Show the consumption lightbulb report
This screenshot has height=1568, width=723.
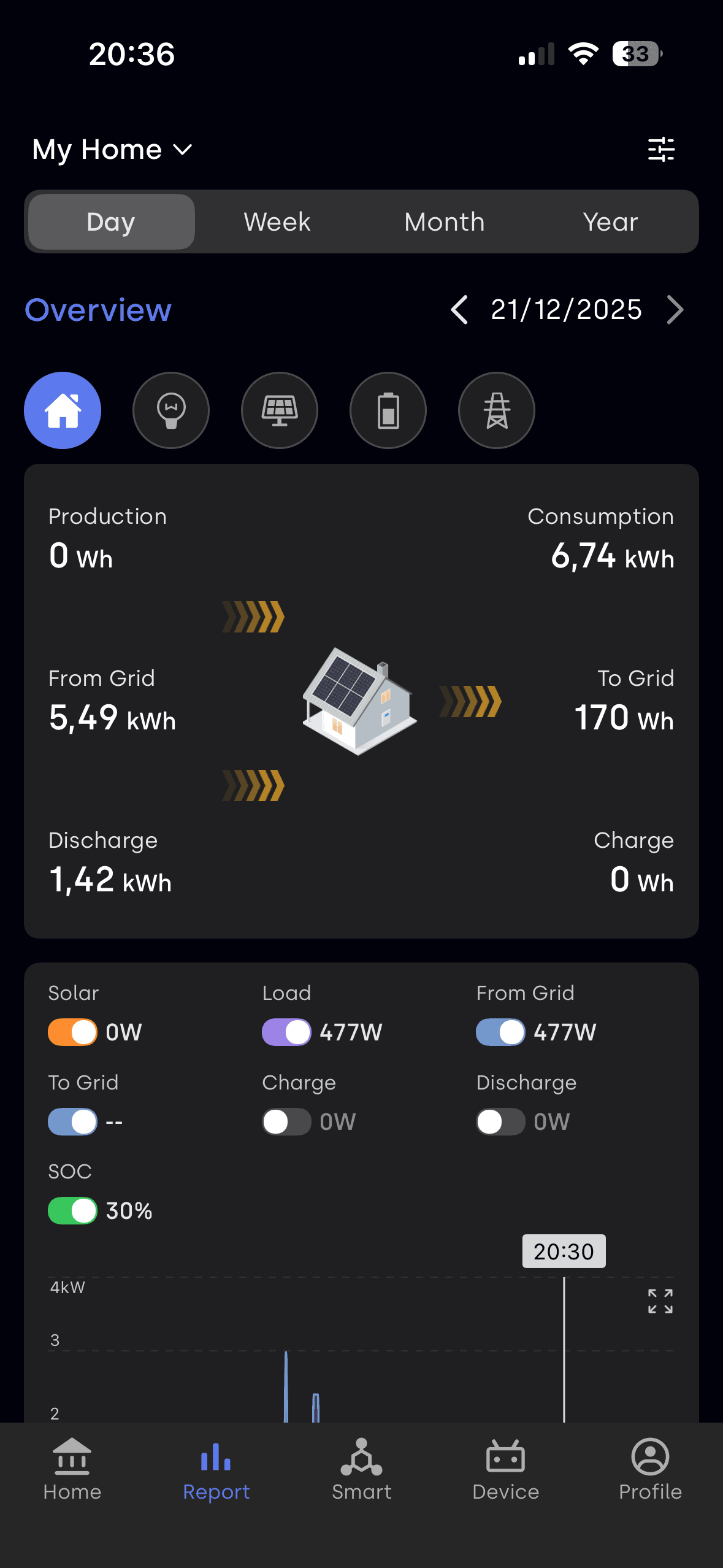pyautogui.click(x=171, y=410)
